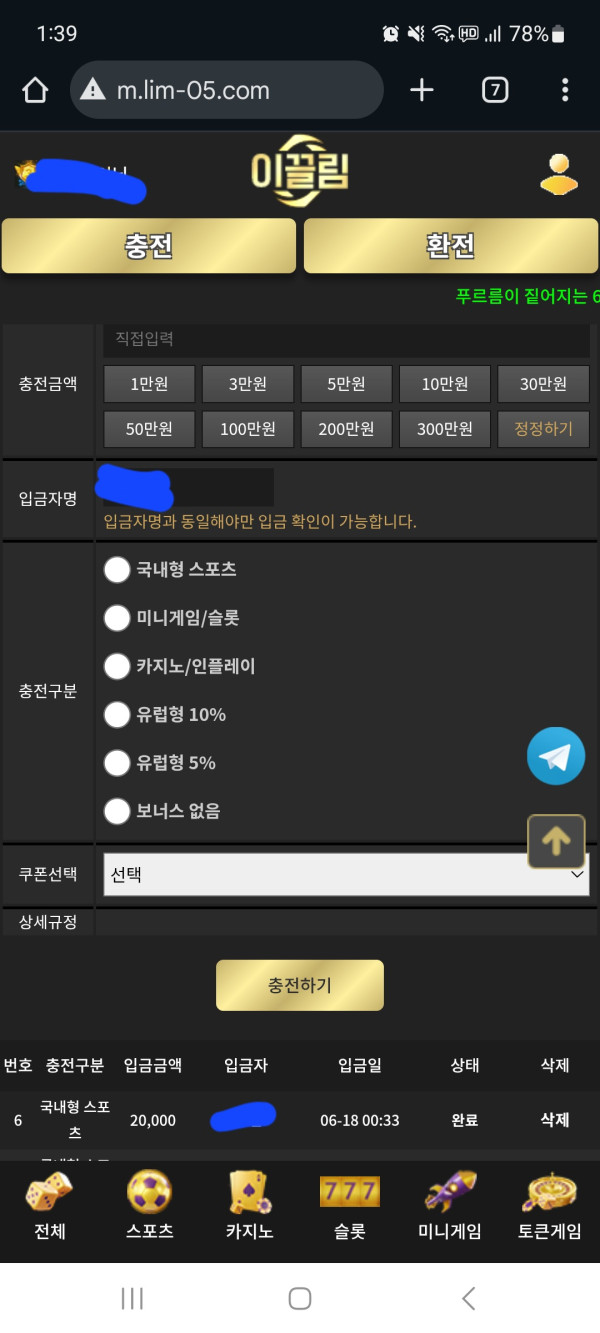The image size is (600, 1333).
Task: Select the 1만원 amount button
Action: pos(149,384)
